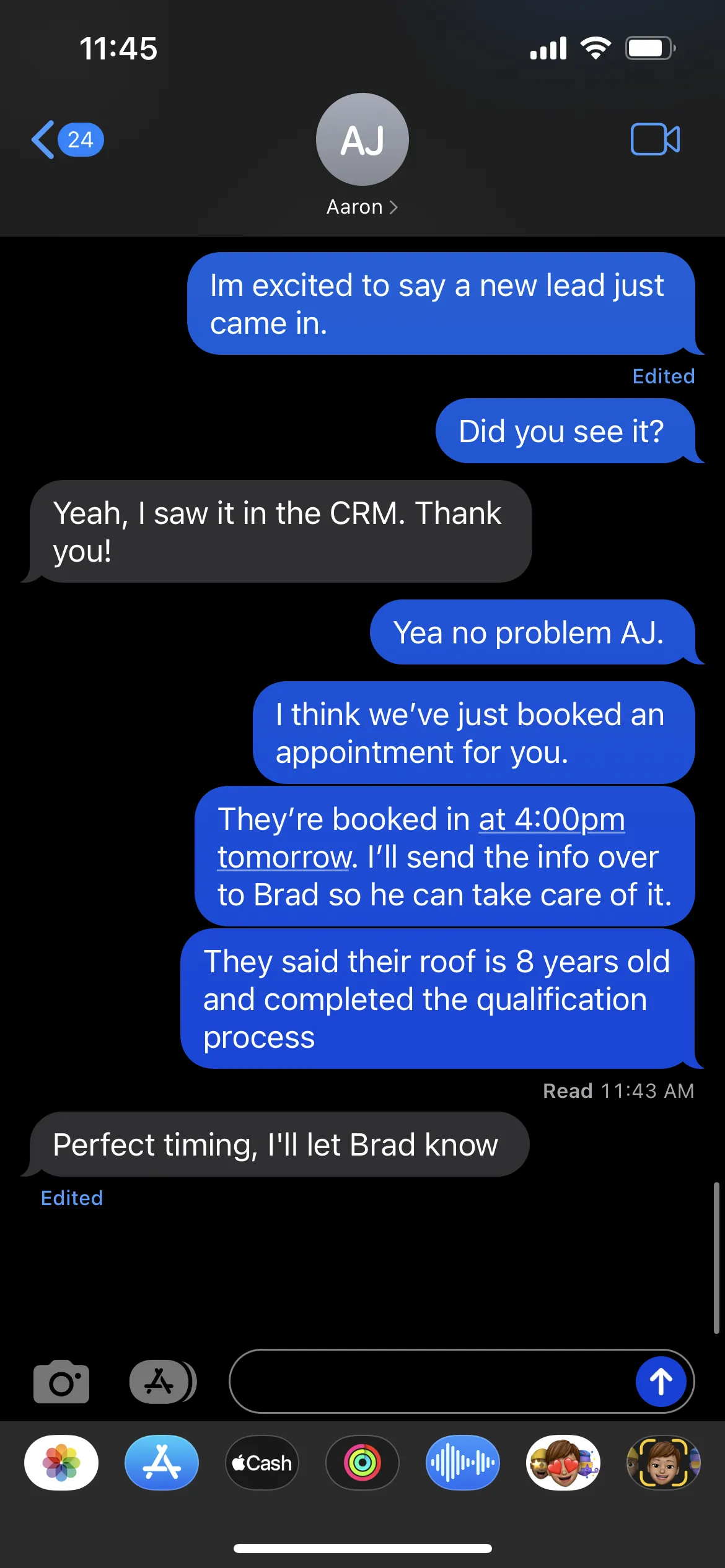Open the Photos iMessage app
Image resolution: width=725 pixels, height=1568 pixels.
pos(61,1463)
